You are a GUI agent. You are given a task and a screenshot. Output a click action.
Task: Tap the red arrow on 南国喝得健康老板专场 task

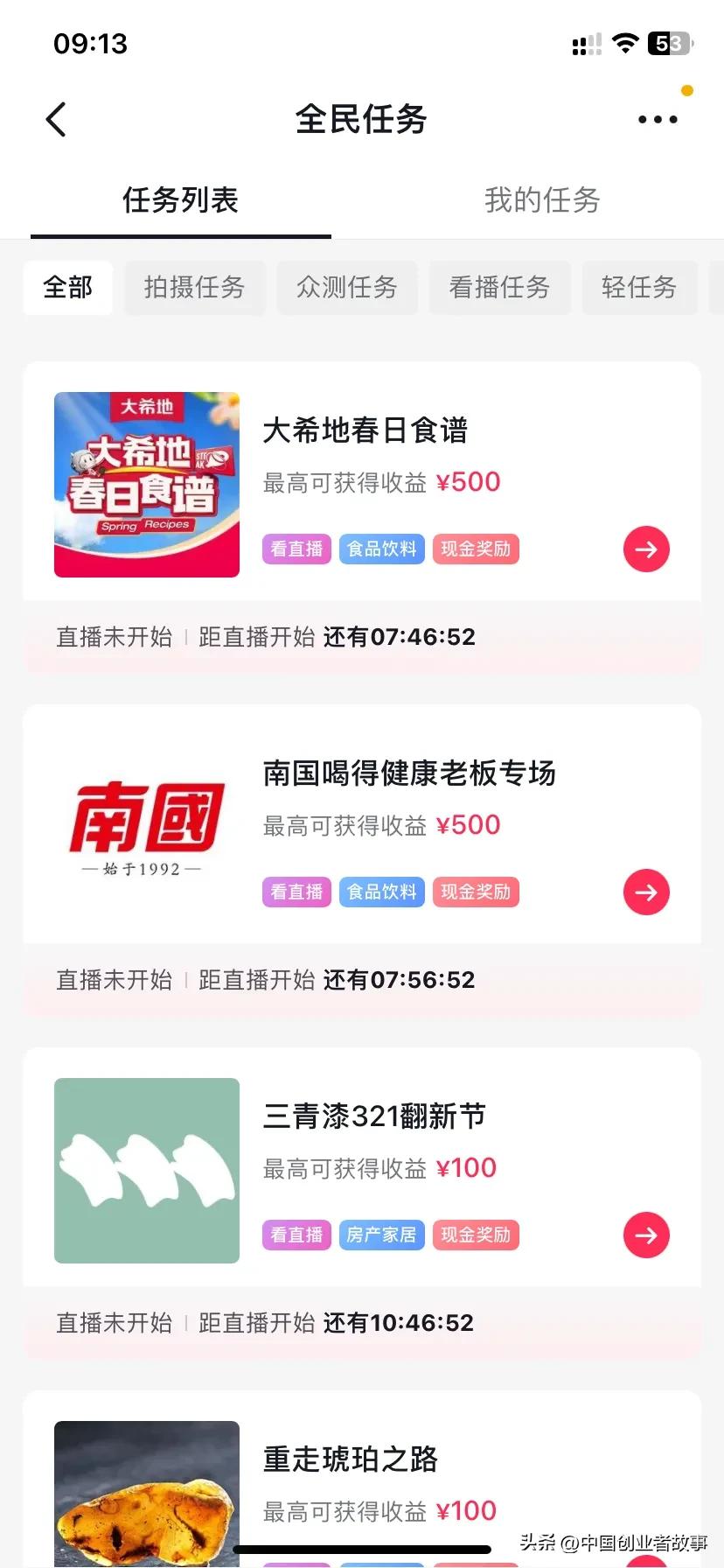click(645, 892)
